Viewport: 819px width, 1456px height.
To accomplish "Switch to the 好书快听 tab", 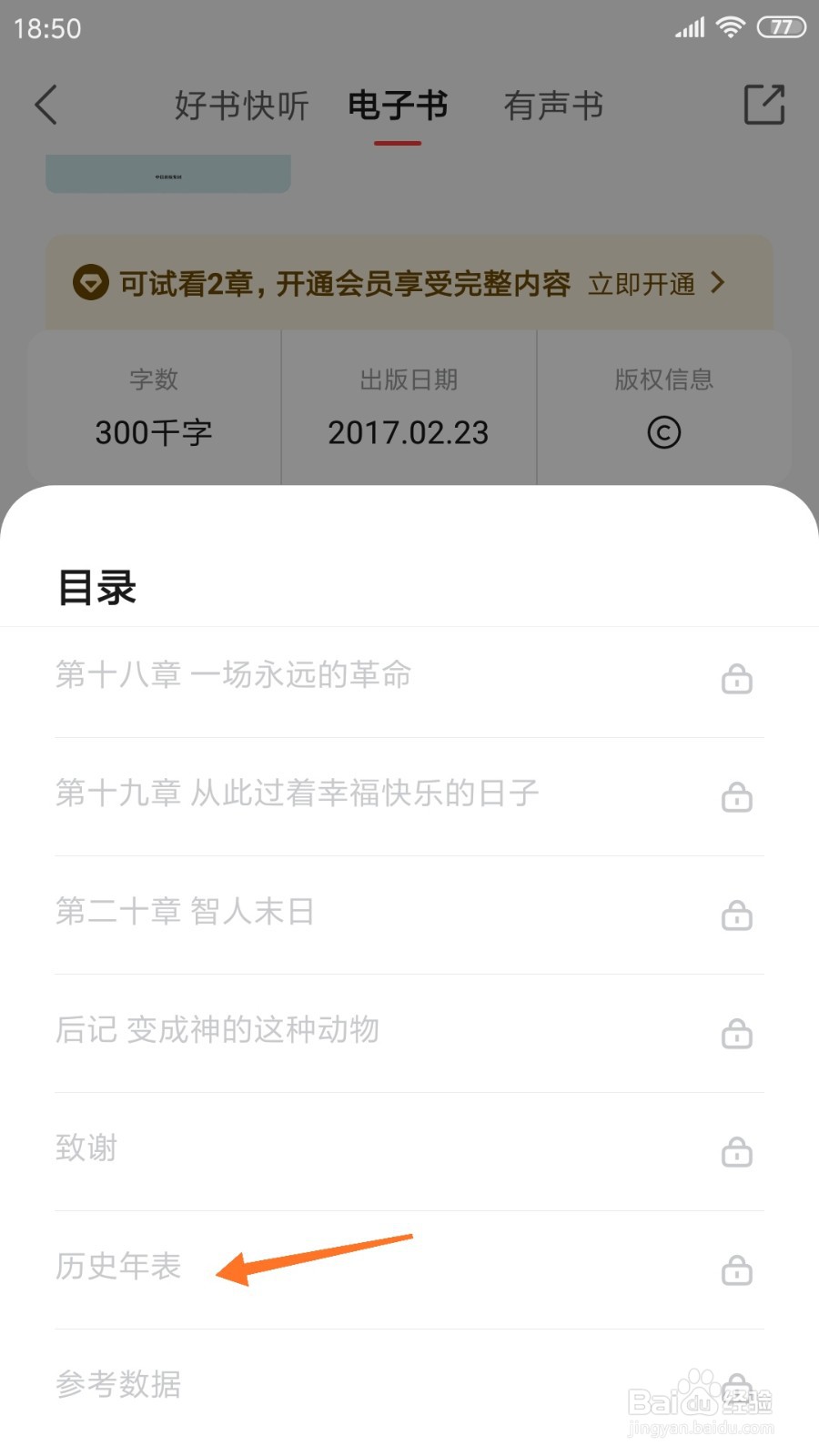I will [239, 105].
